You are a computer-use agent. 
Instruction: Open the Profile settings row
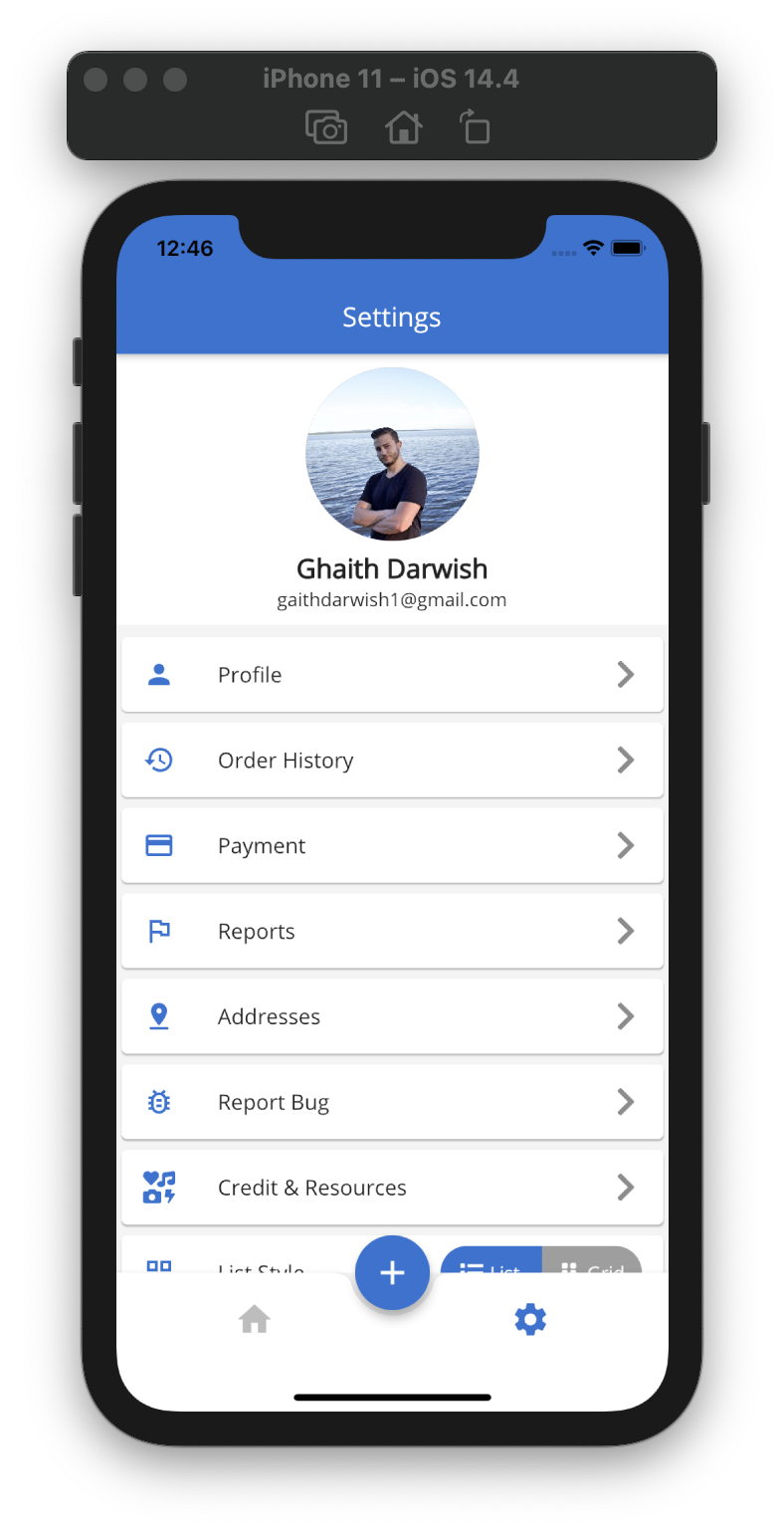coord(391,675)
